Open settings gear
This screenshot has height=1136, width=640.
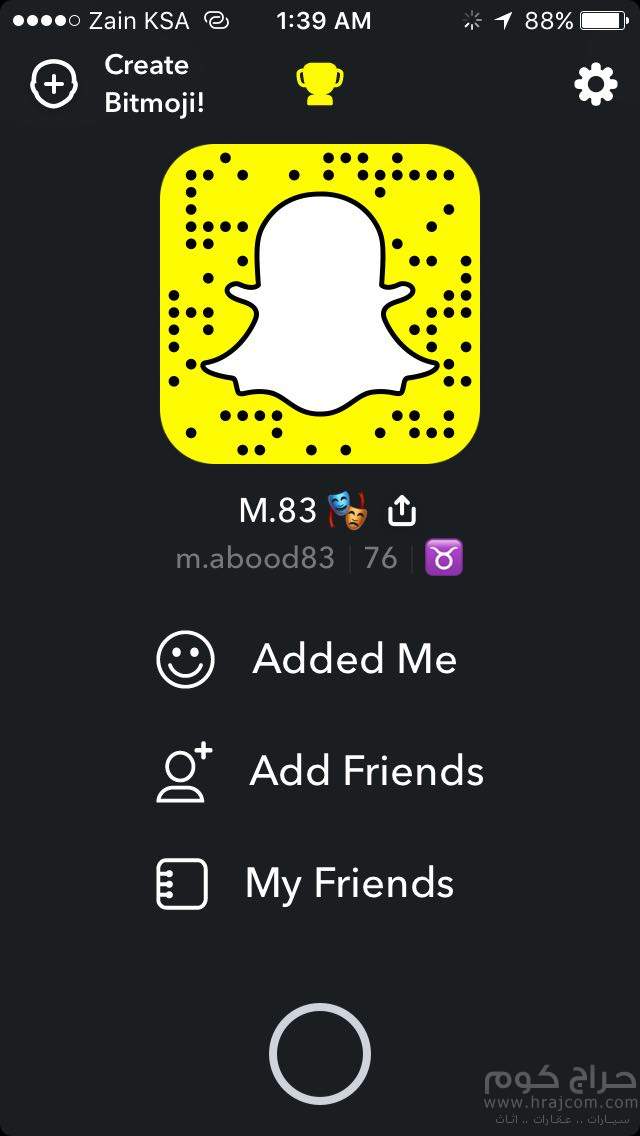click(x=595, y=85)
